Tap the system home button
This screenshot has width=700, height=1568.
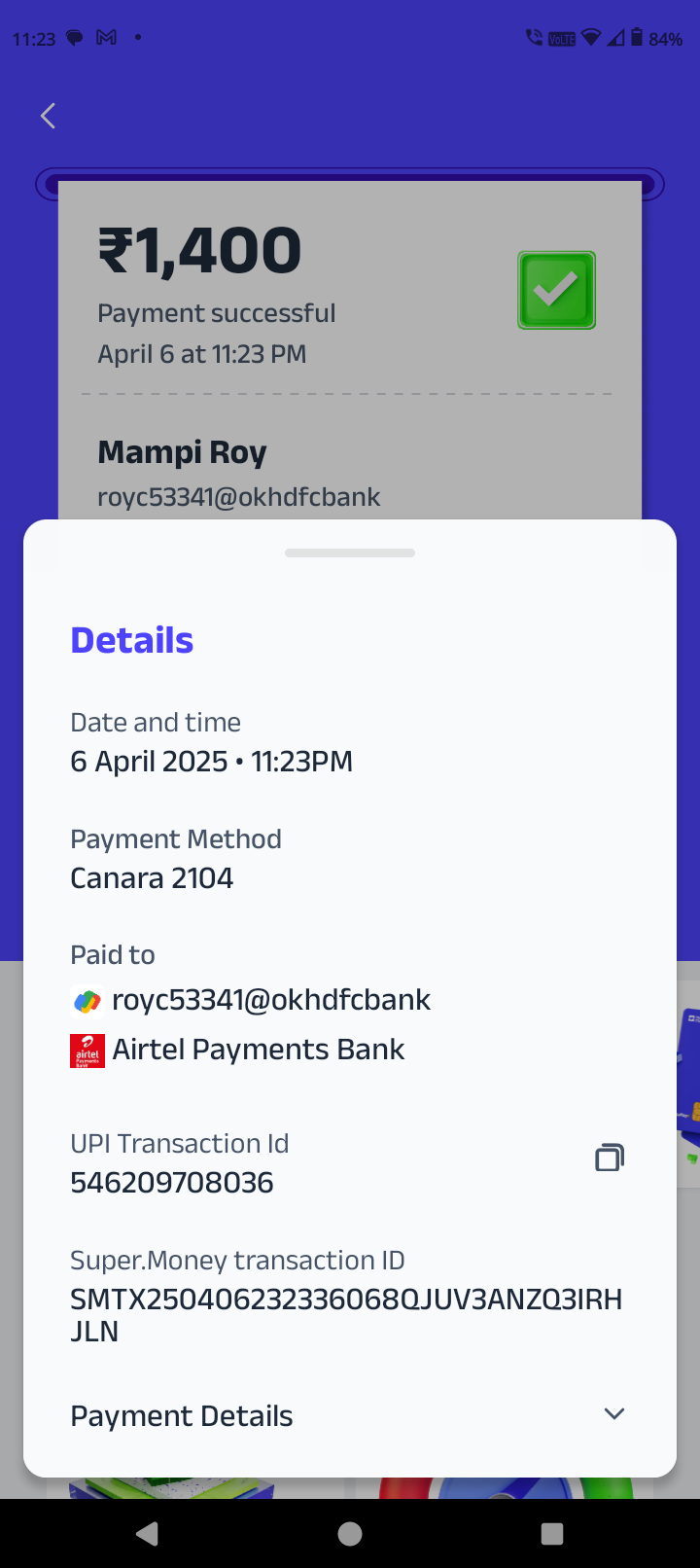[x=350, y=1534]
